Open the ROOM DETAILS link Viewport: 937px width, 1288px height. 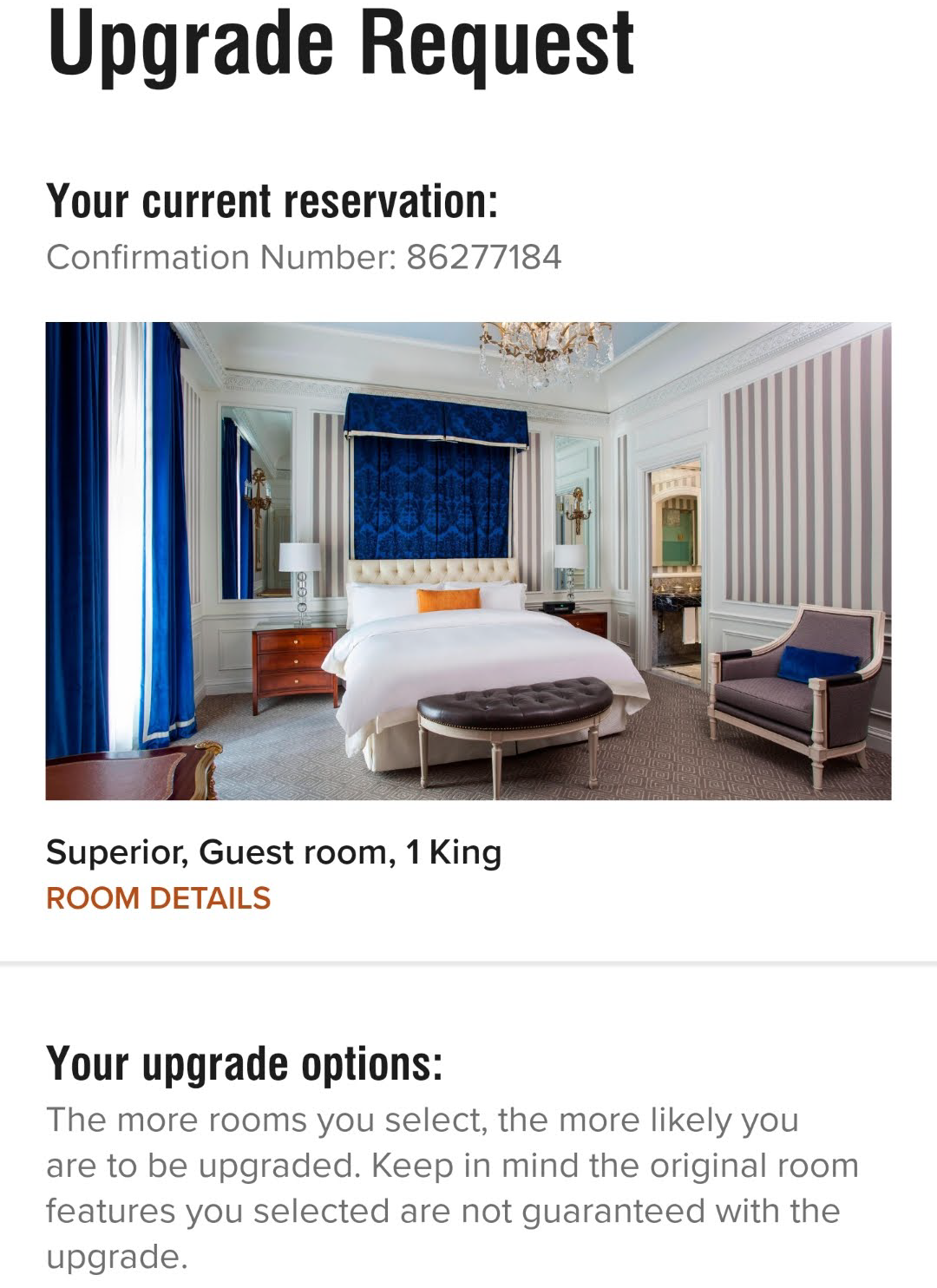(158, 898)
